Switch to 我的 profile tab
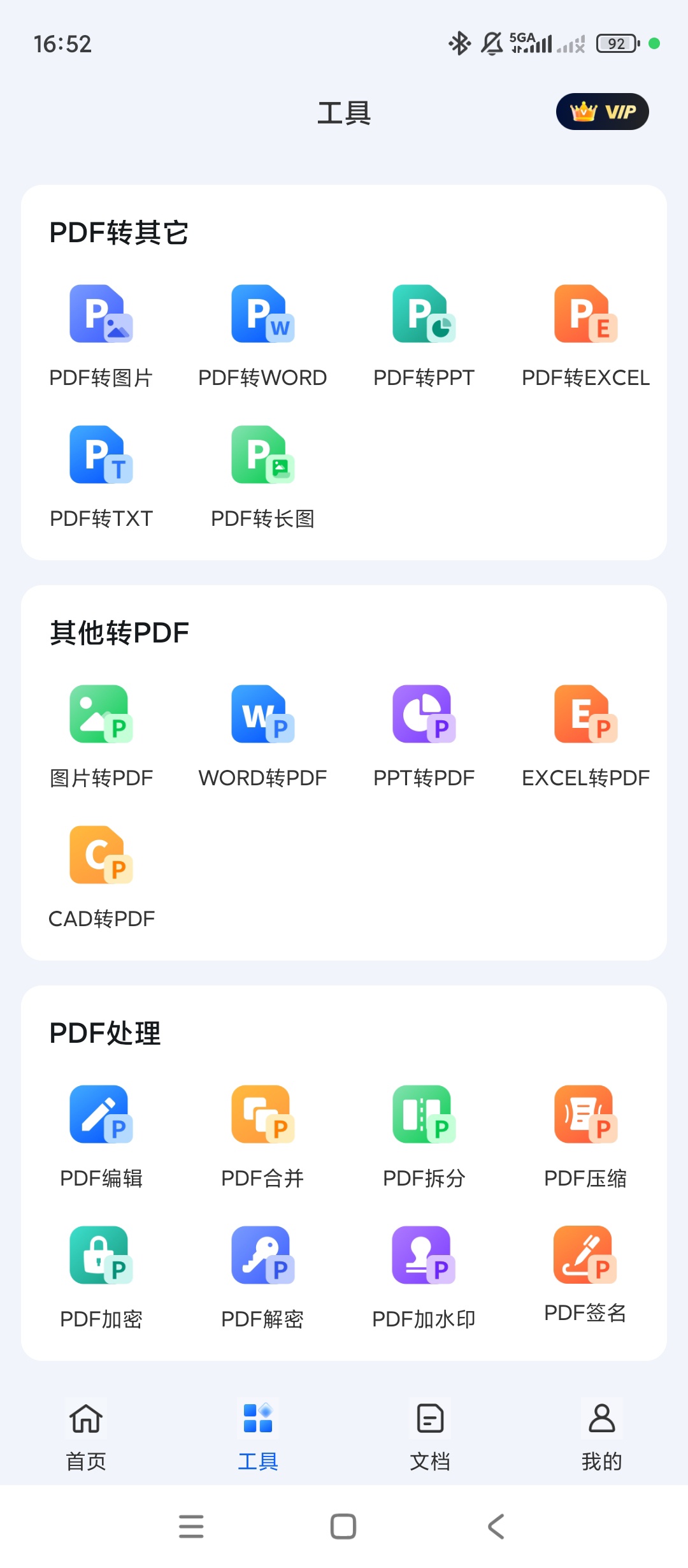Image resolution: width=688 pixels, height=1568 pixels. [602, 1437]
